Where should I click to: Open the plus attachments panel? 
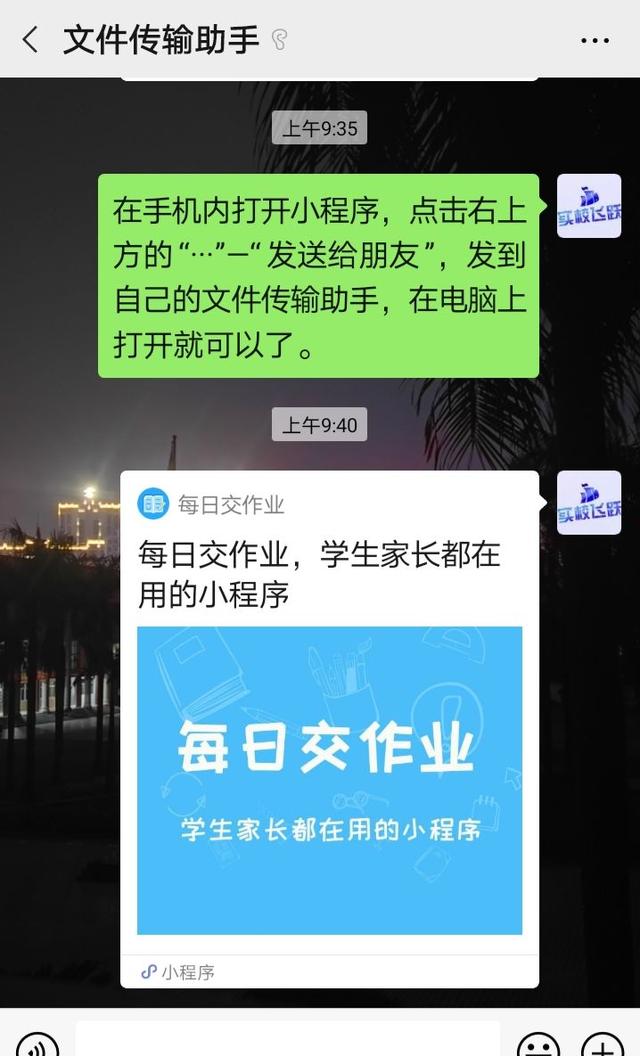[x=602, y=1044]
